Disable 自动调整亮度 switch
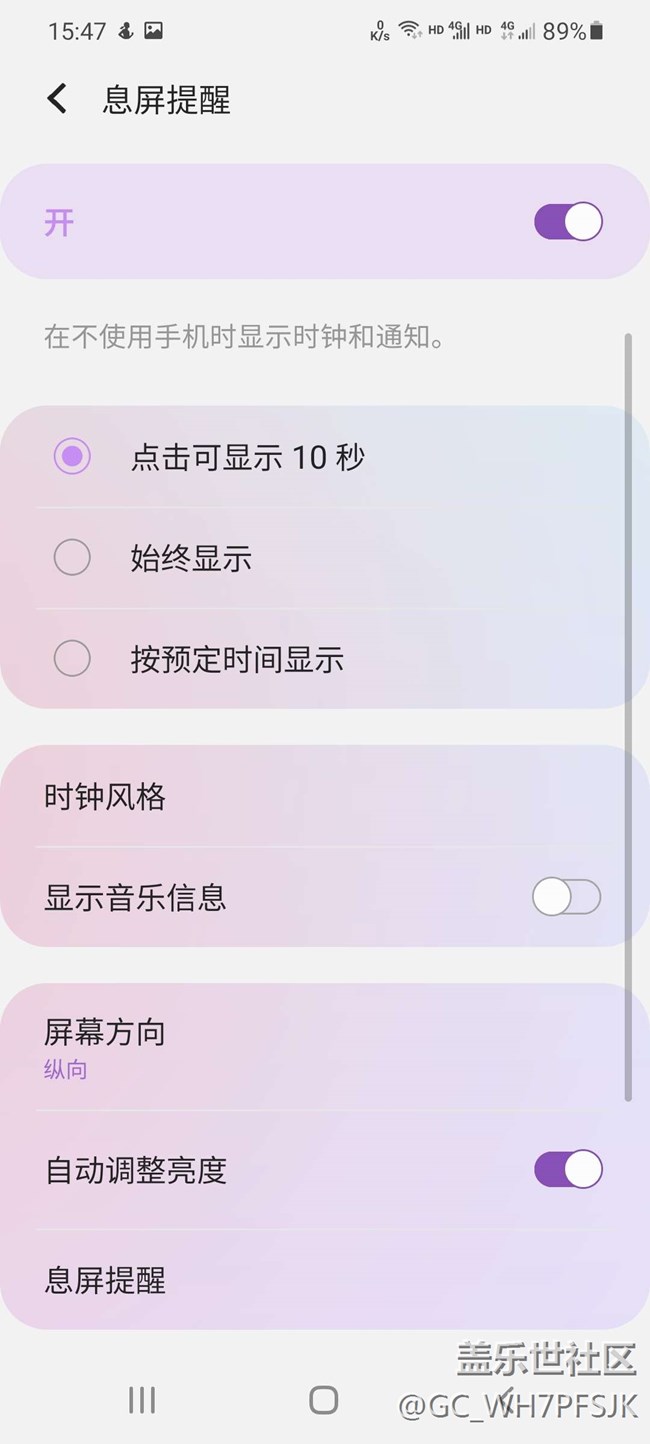Viewport: 650px width, 1444px height. tap(568, 1169)
